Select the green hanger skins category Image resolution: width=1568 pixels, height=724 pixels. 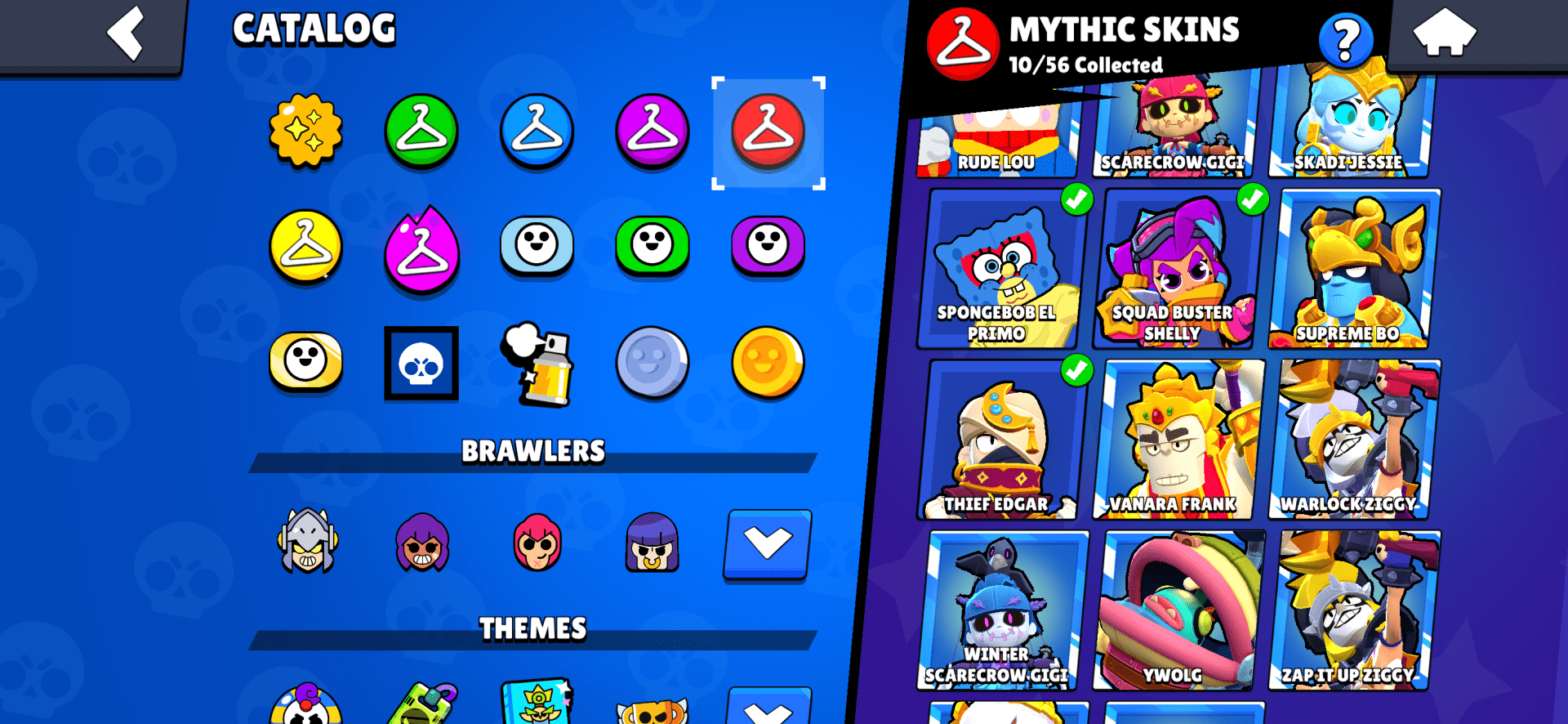(x=421, y=131)
